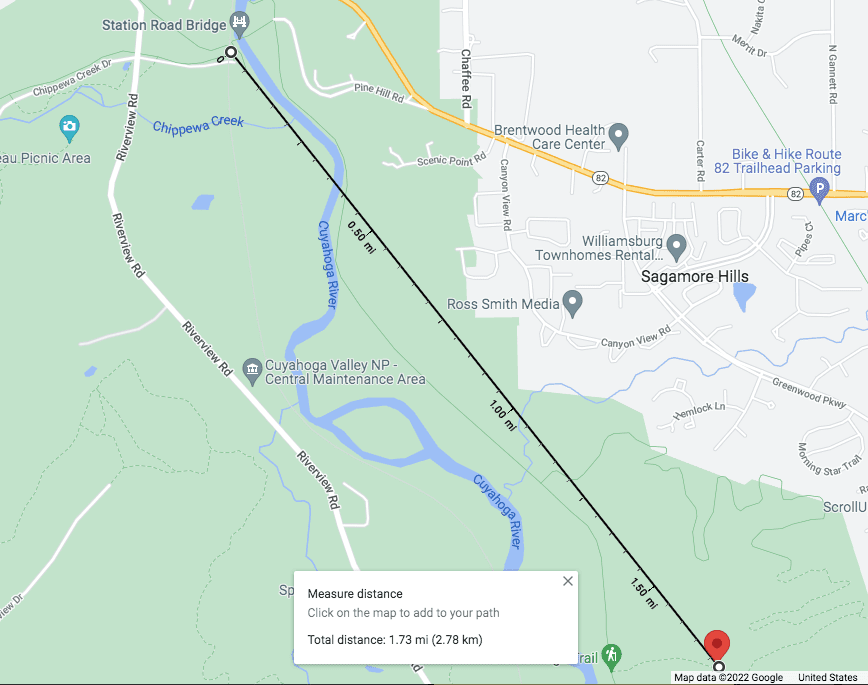Select the red dropped pin
The width and height of the screenshot is (868, 685).
[x=716, y=643]
